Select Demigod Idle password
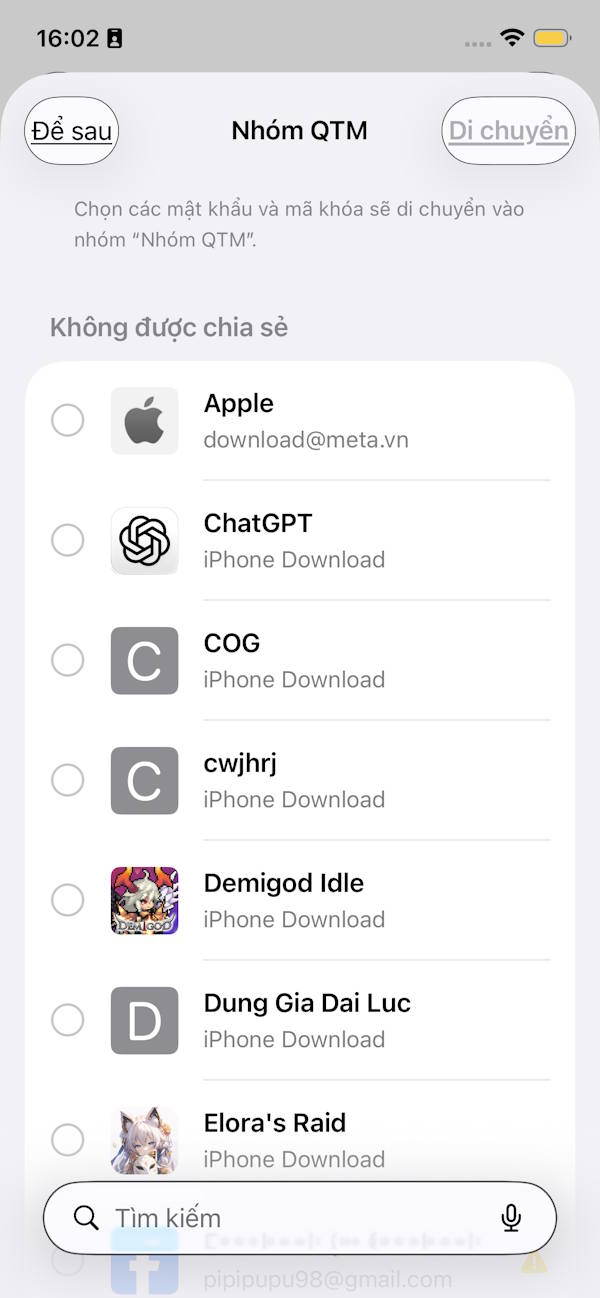 tap(68, 900)
